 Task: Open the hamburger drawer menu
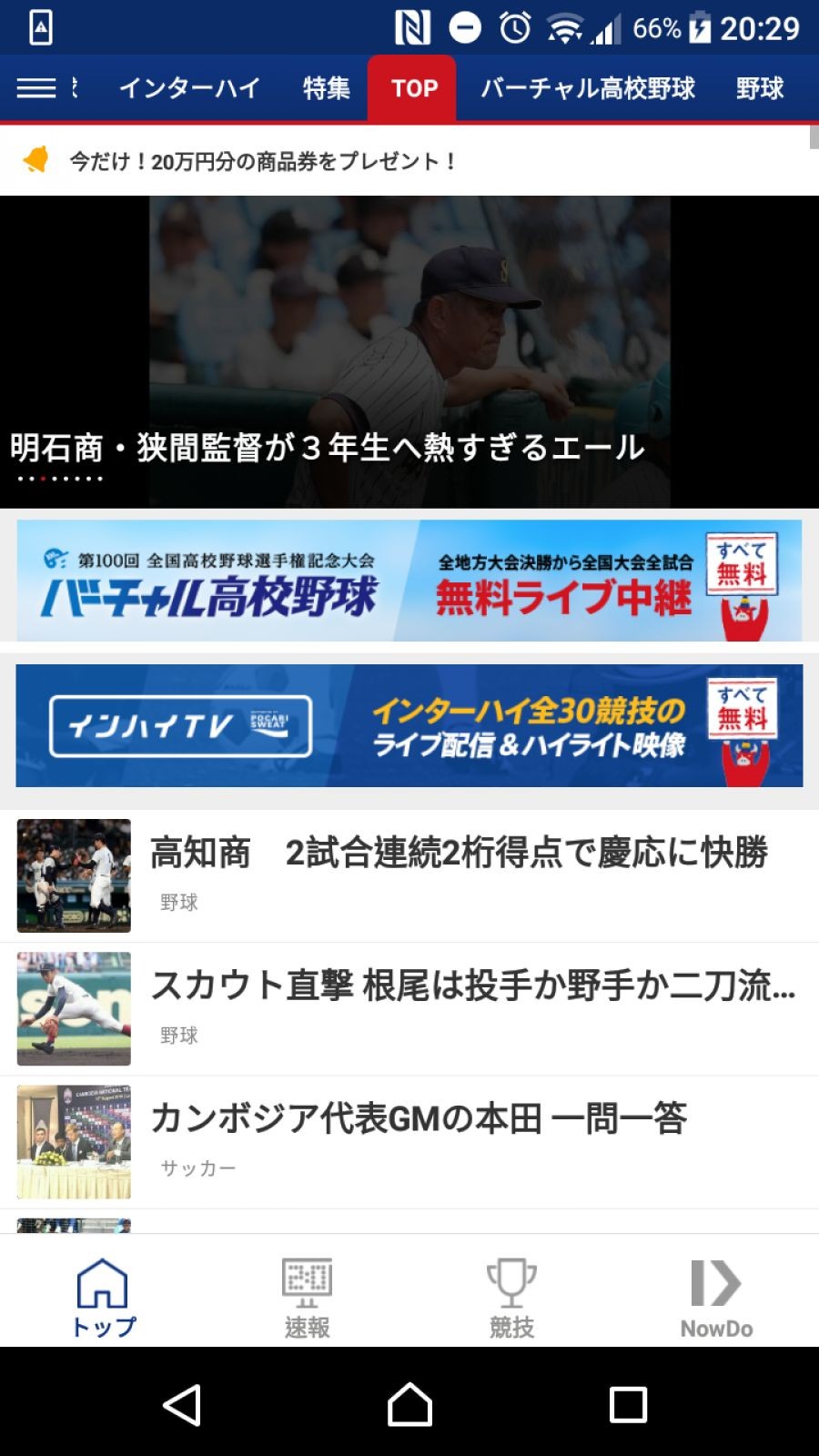(x=36, y=87)
